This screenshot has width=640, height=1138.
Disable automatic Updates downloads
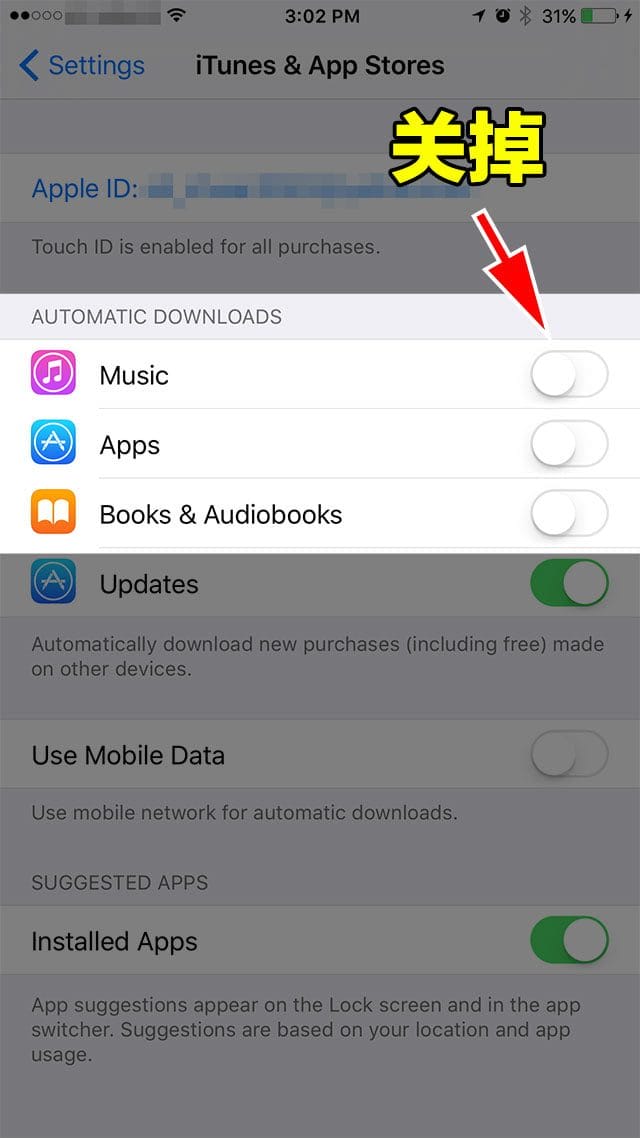[568, 584]
